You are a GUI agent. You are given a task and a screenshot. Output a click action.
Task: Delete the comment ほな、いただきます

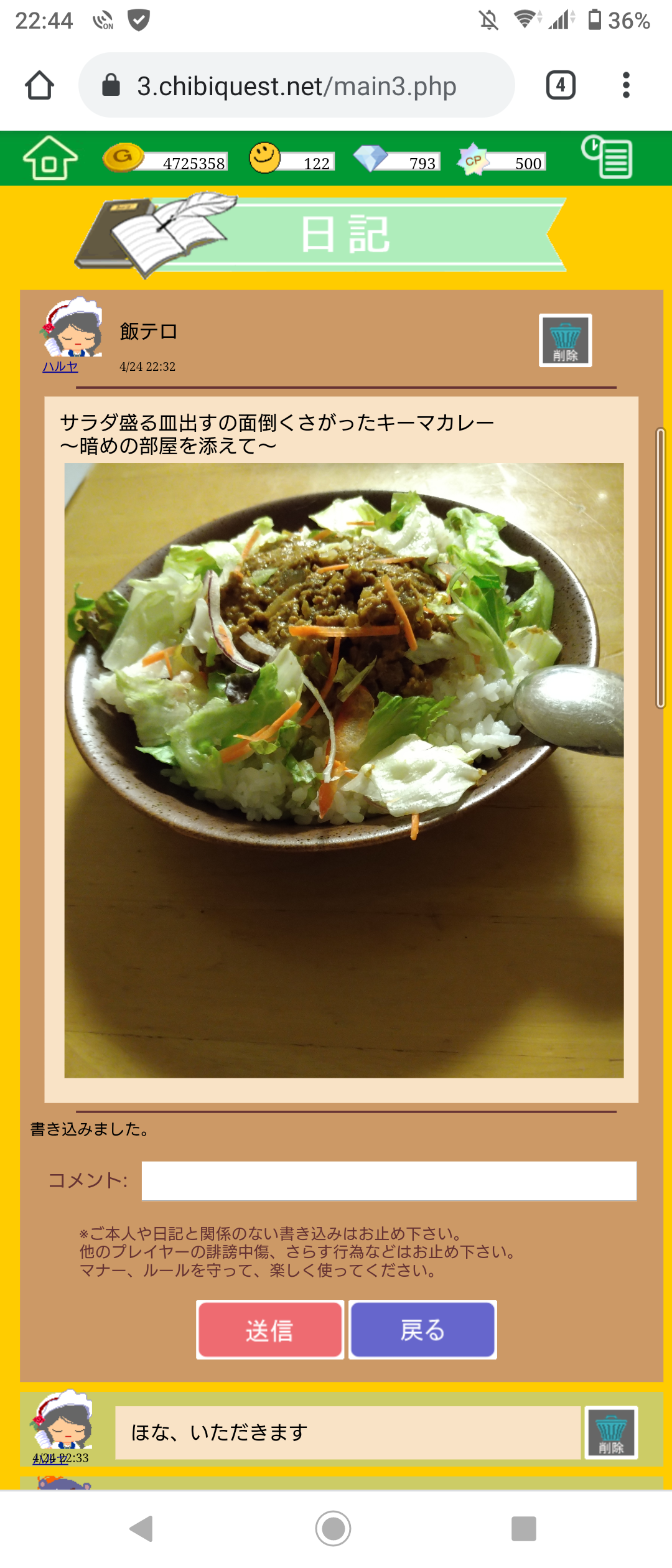610,1432
